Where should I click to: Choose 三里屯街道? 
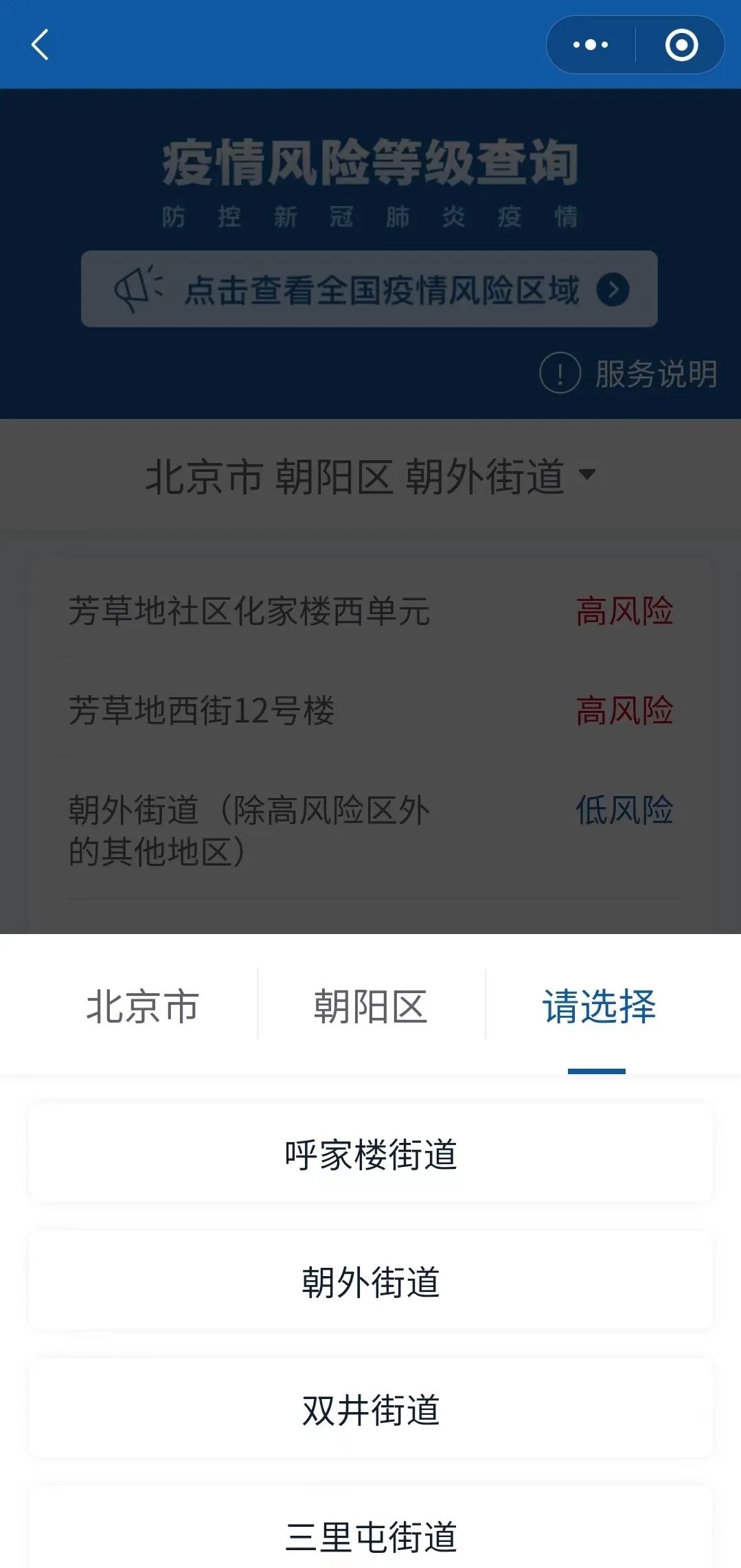(x=370, y=1536)
